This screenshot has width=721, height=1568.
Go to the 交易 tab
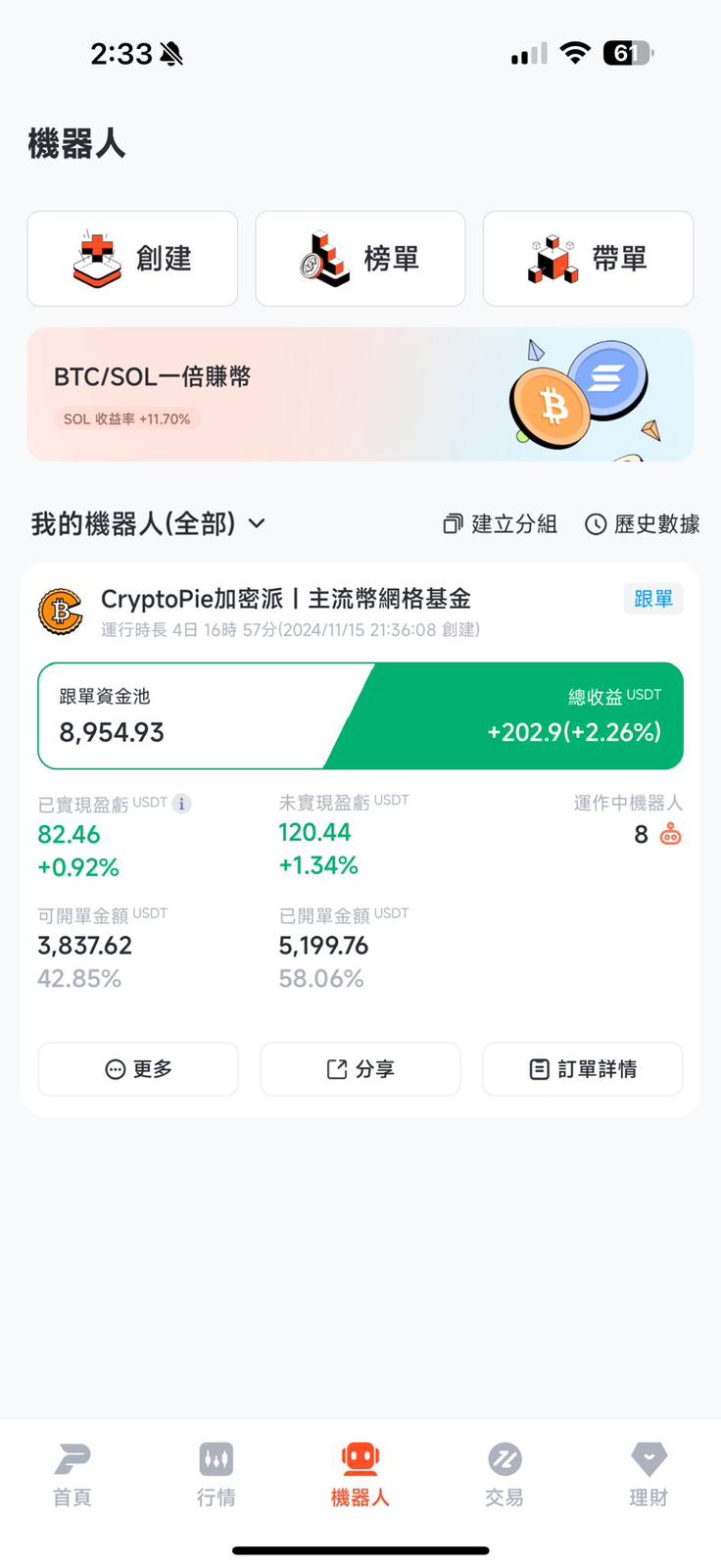coord(505,1473)
